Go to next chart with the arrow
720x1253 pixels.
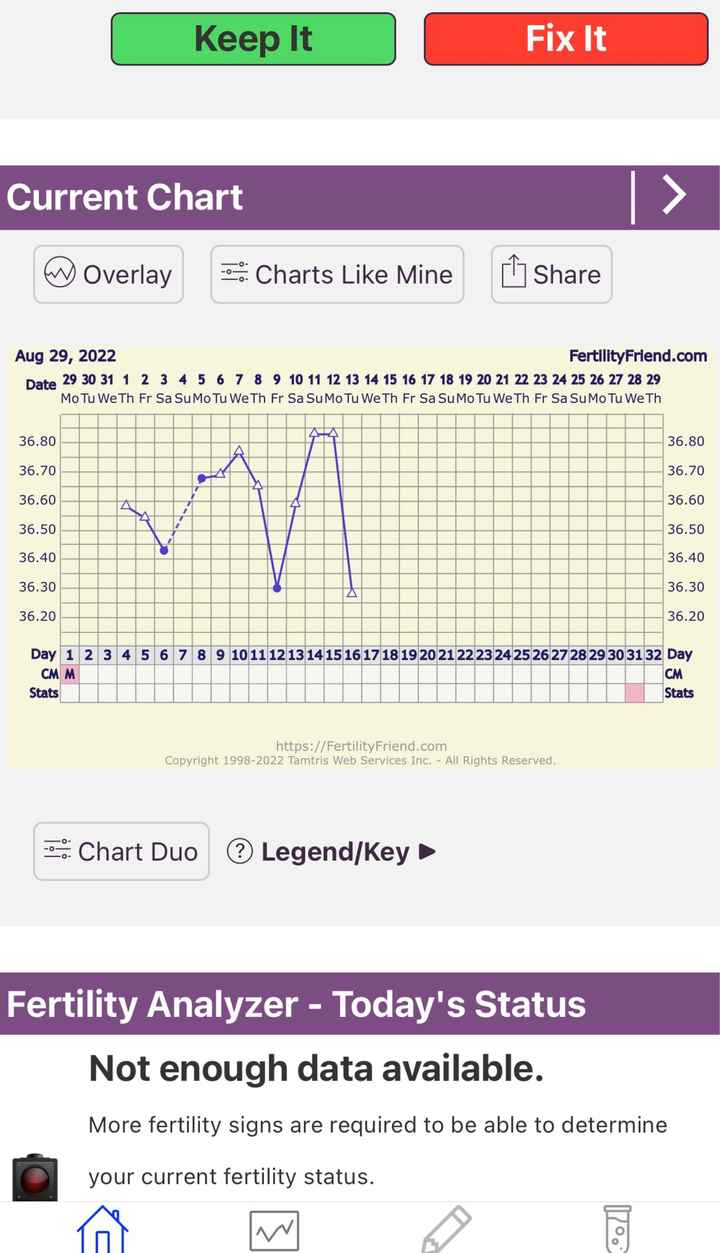[675, 196]
